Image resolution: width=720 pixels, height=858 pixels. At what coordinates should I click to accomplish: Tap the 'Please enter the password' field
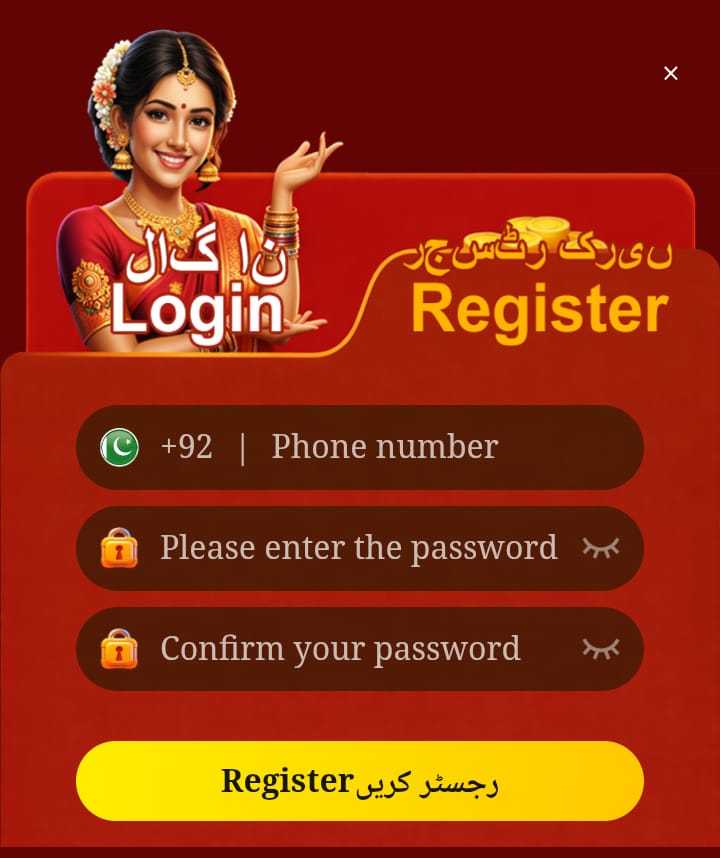coord(358,548)
